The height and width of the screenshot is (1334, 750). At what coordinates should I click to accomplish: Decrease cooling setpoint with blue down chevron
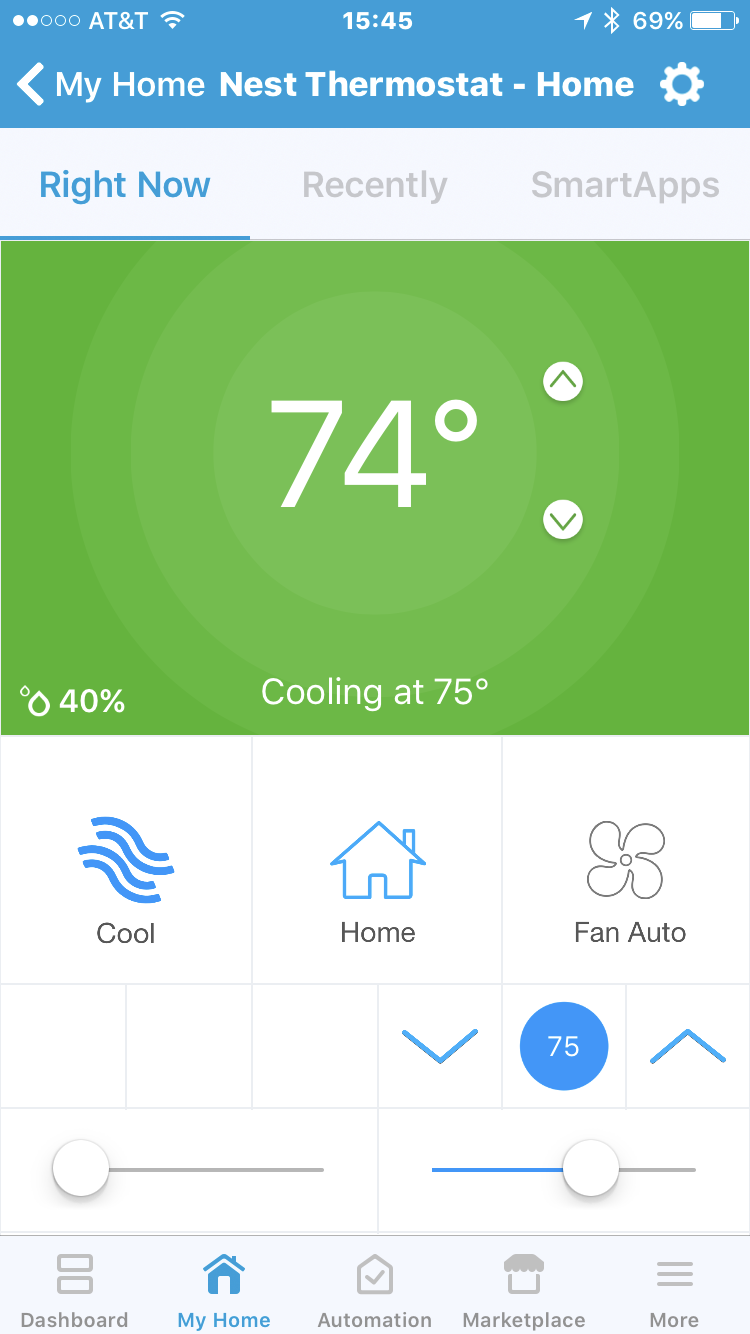[440, 1046]
